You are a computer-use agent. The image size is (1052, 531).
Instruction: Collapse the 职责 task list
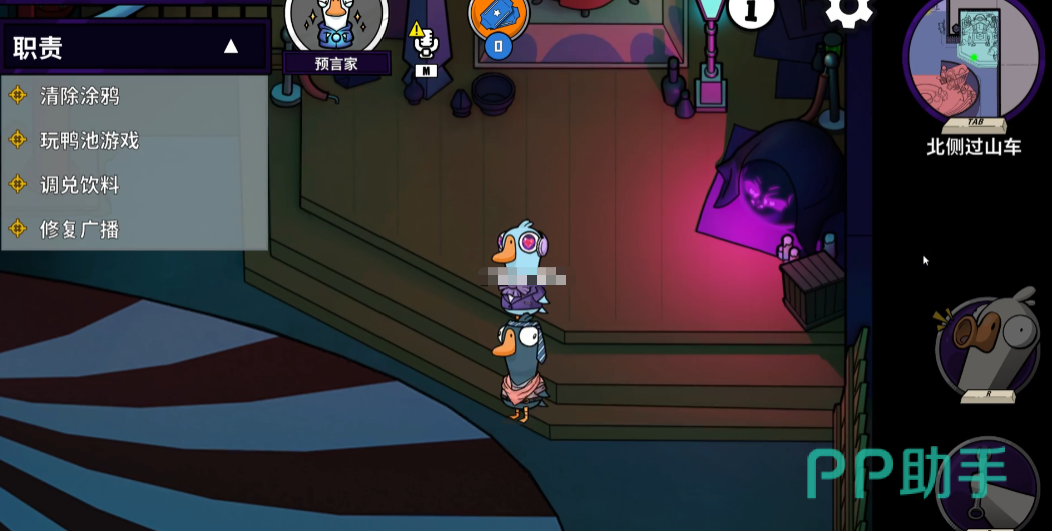231,47
